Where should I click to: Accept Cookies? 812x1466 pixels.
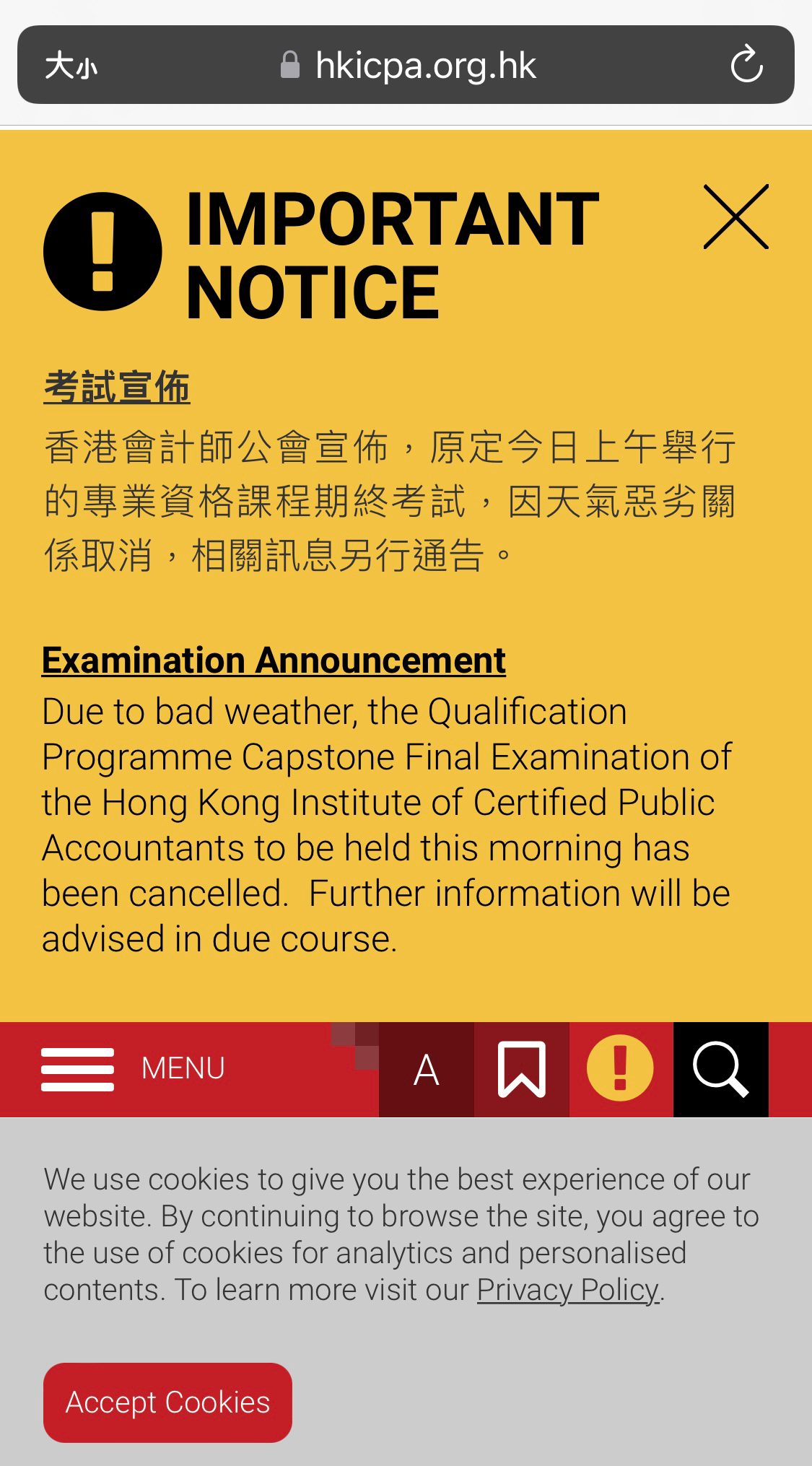[167, 1402]
